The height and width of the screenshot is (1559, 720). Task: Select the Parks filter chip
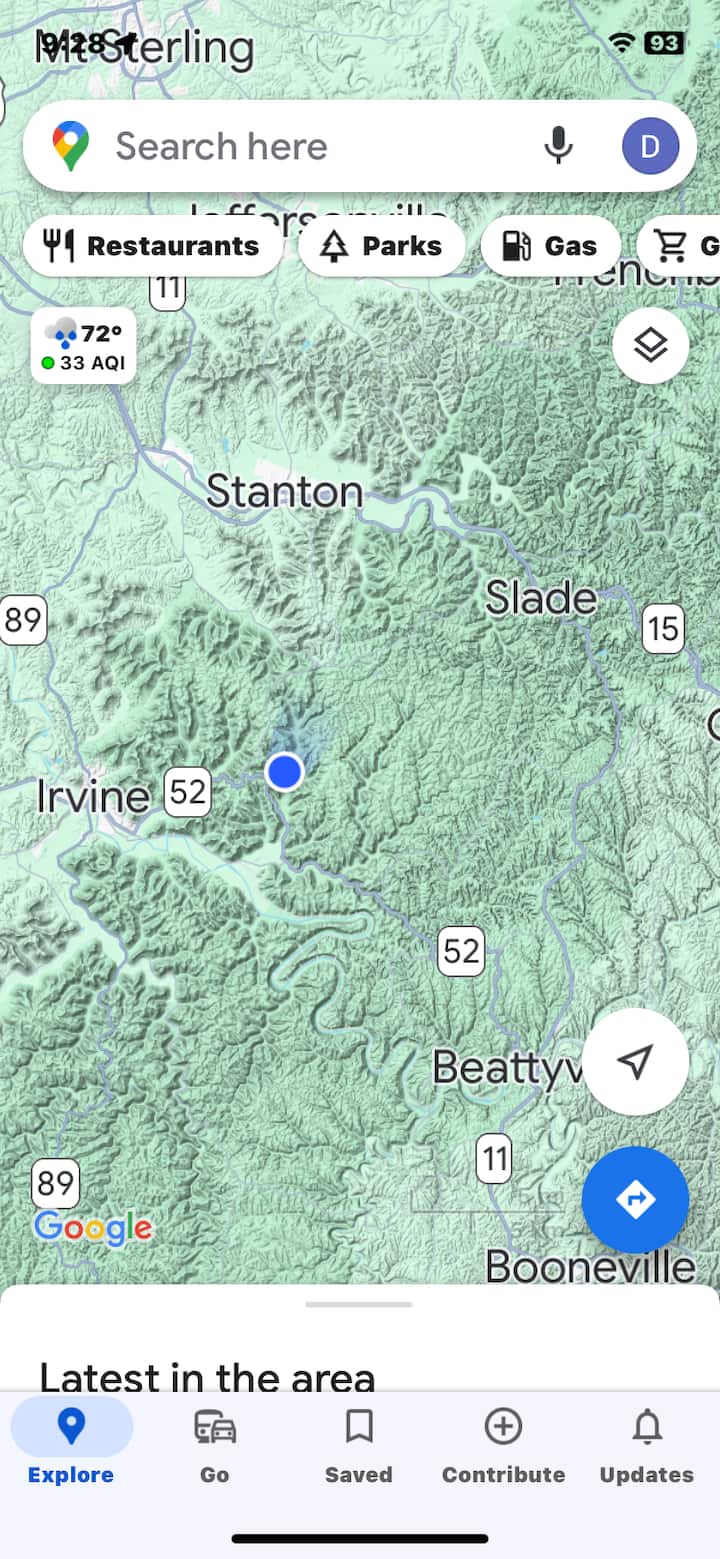pos(382,246)
